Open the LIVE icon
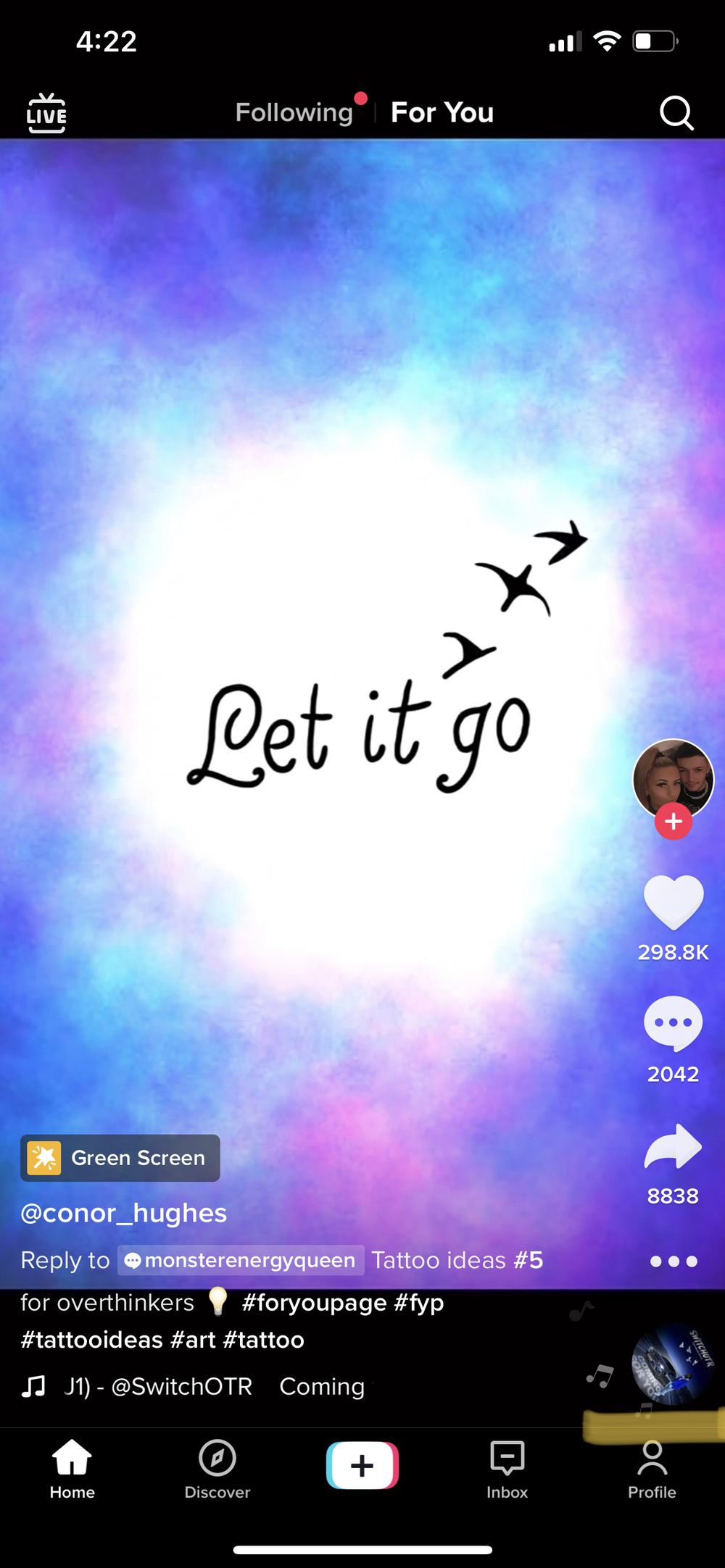Screen dimensions: 725x1568 point(46,113)
